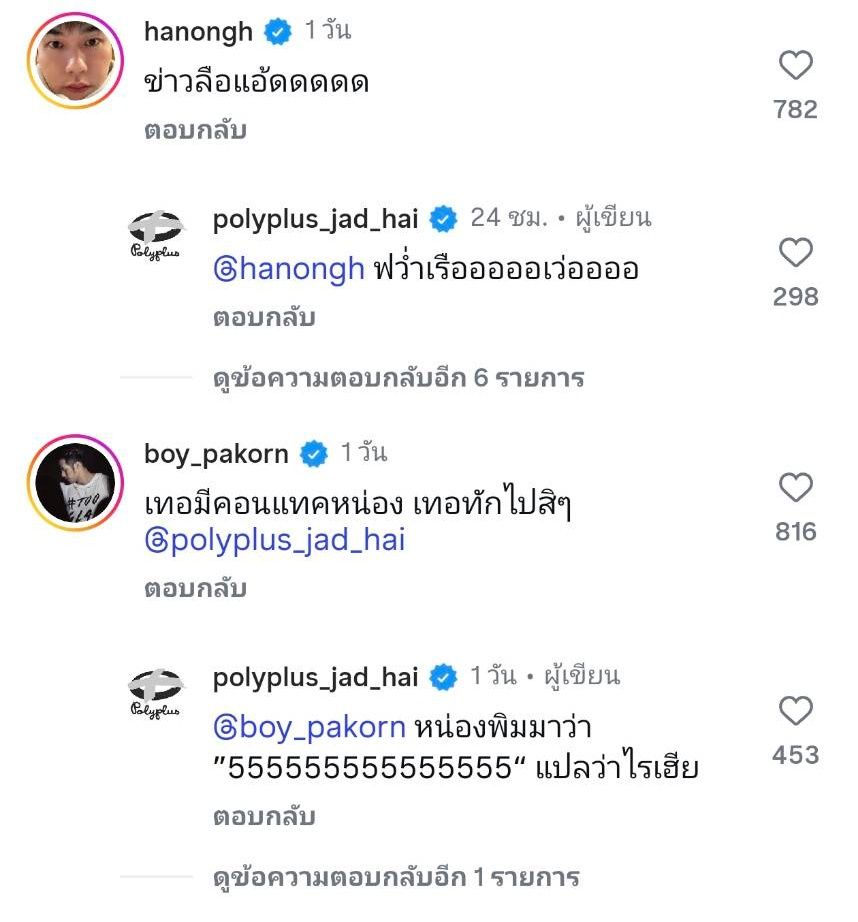Like hanongh's comment
The height and width of the screenshot is (922, 858).
tap(795, 66)
